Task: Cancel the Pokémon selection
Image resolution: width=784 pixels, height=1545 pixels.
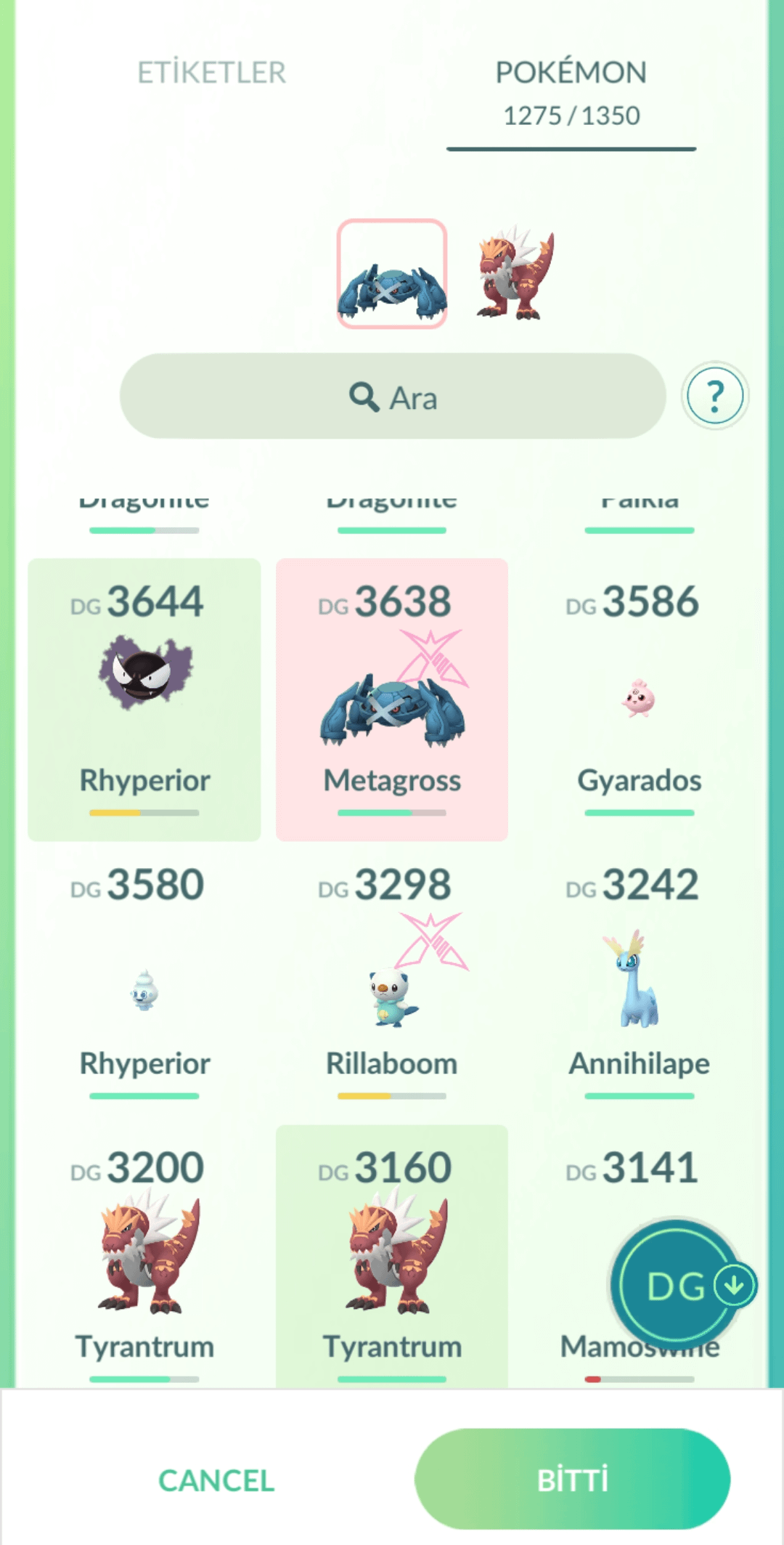Action: click(216, 1480)
